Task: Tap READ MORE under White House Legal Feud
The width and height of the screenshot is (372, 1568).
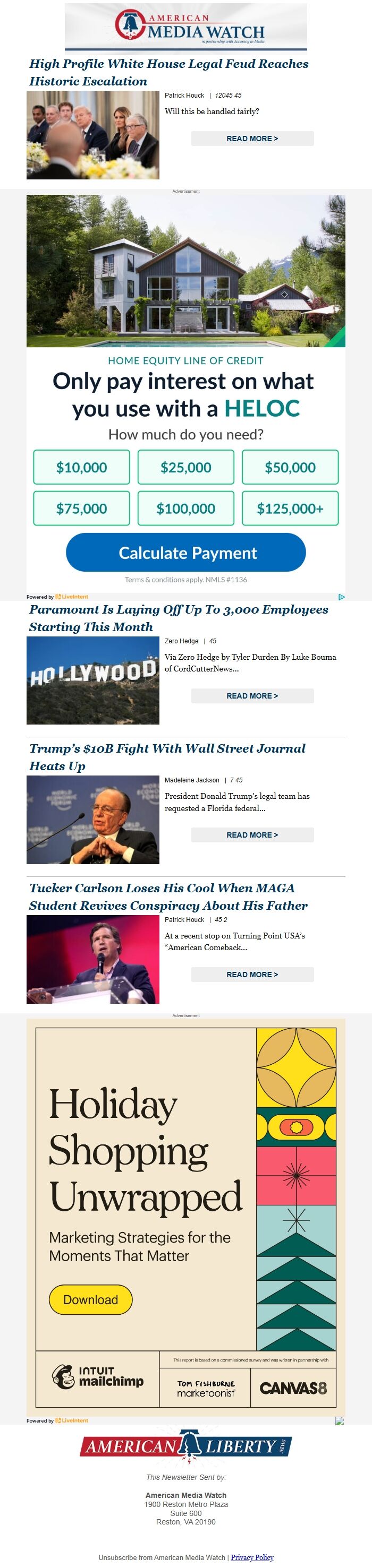Action: [x=252, y=138]
